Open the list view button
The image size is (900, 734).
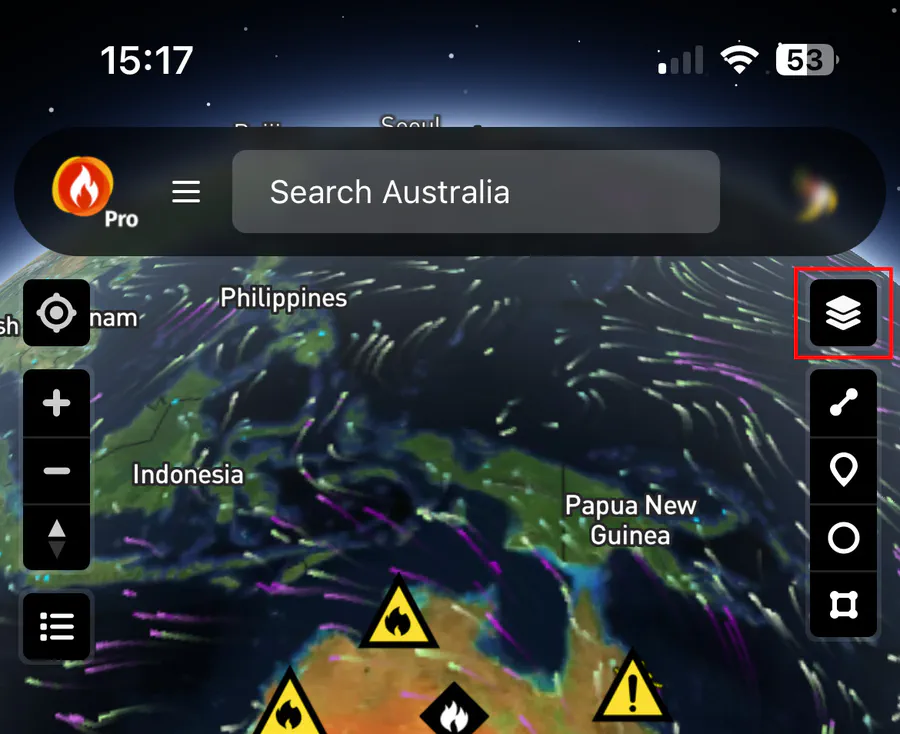pyautogui.click(x=57, y=627)
